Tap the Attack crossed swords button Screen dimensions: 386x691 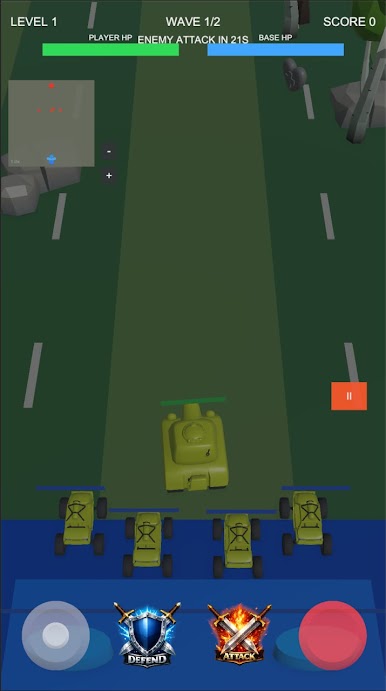239,635
